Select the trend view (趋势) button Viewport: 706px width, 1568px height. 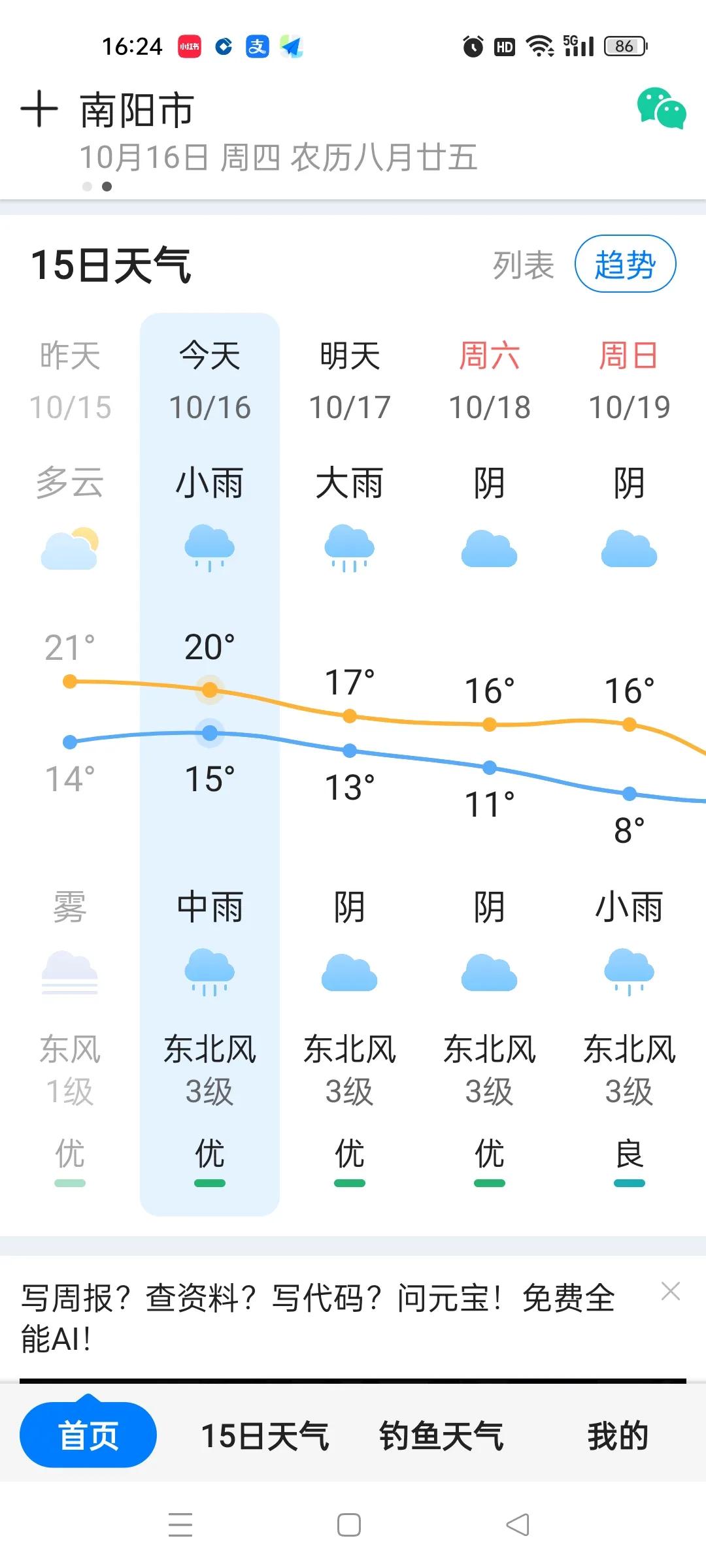625,265
